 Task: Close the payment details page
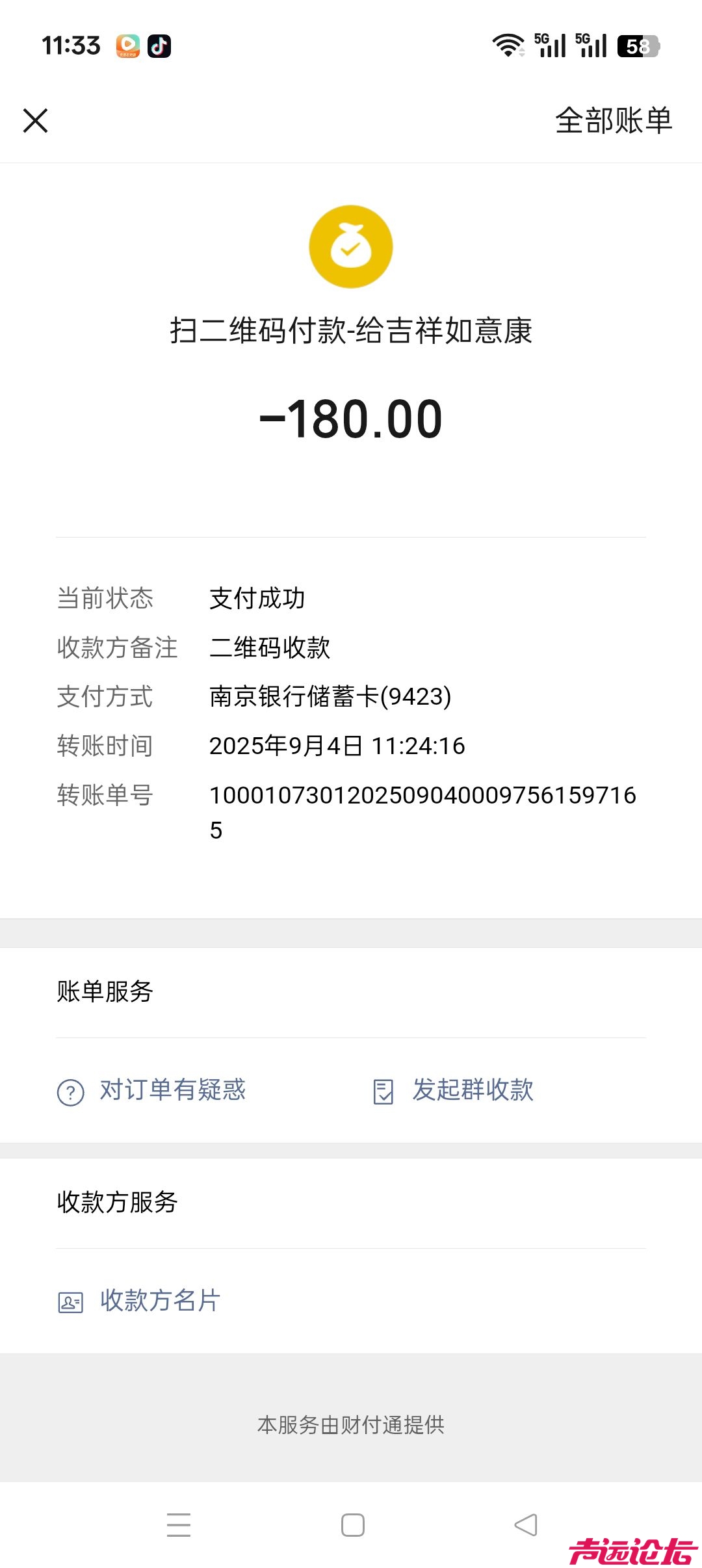36,120
